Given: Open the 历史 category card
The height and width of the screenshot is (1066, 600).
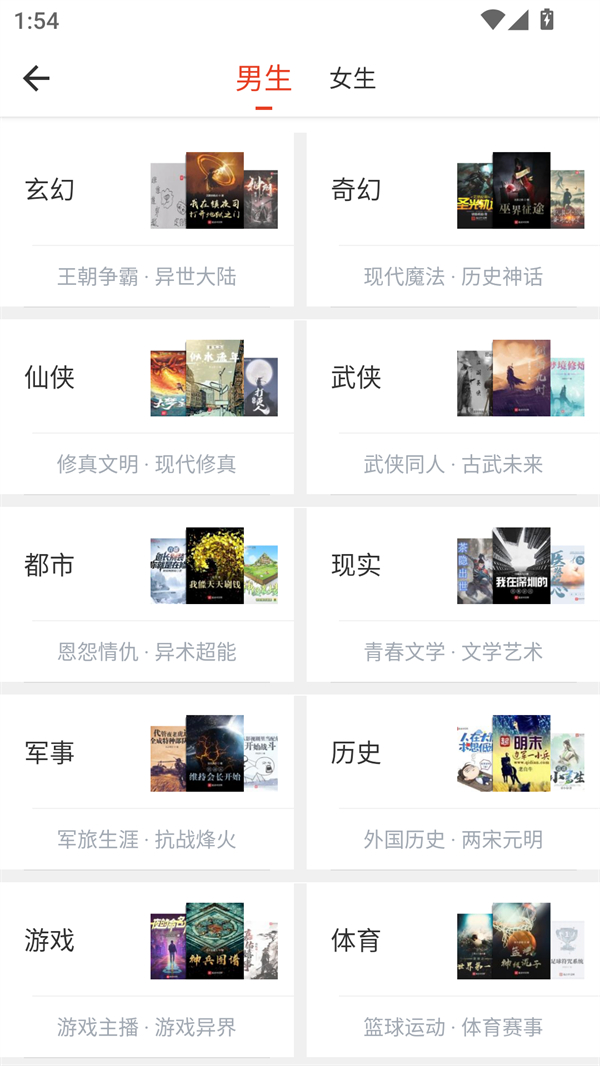Looking at the screenshot, I should pyautogui.click(x=453, y=783).
